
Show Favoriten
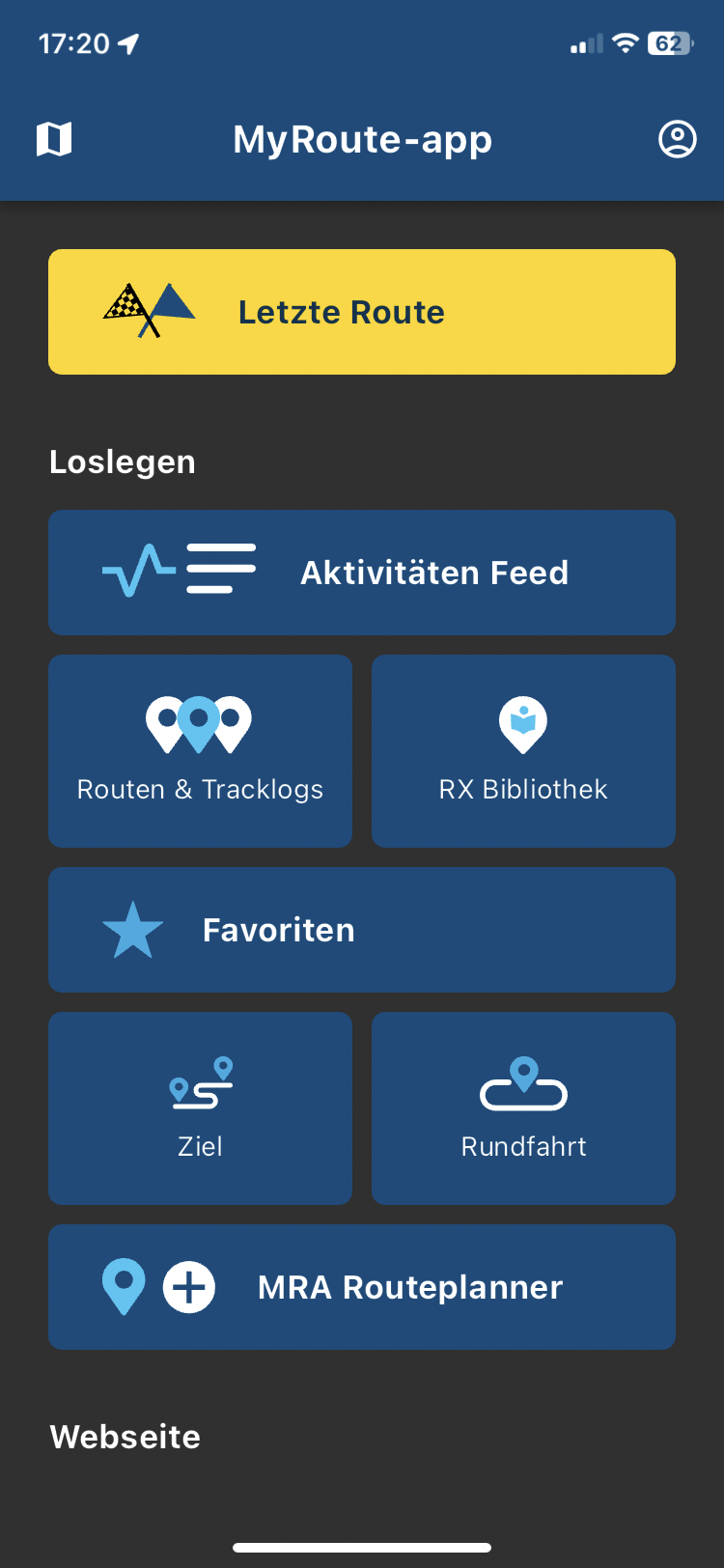pyautogui.click(x=362, y=930)
